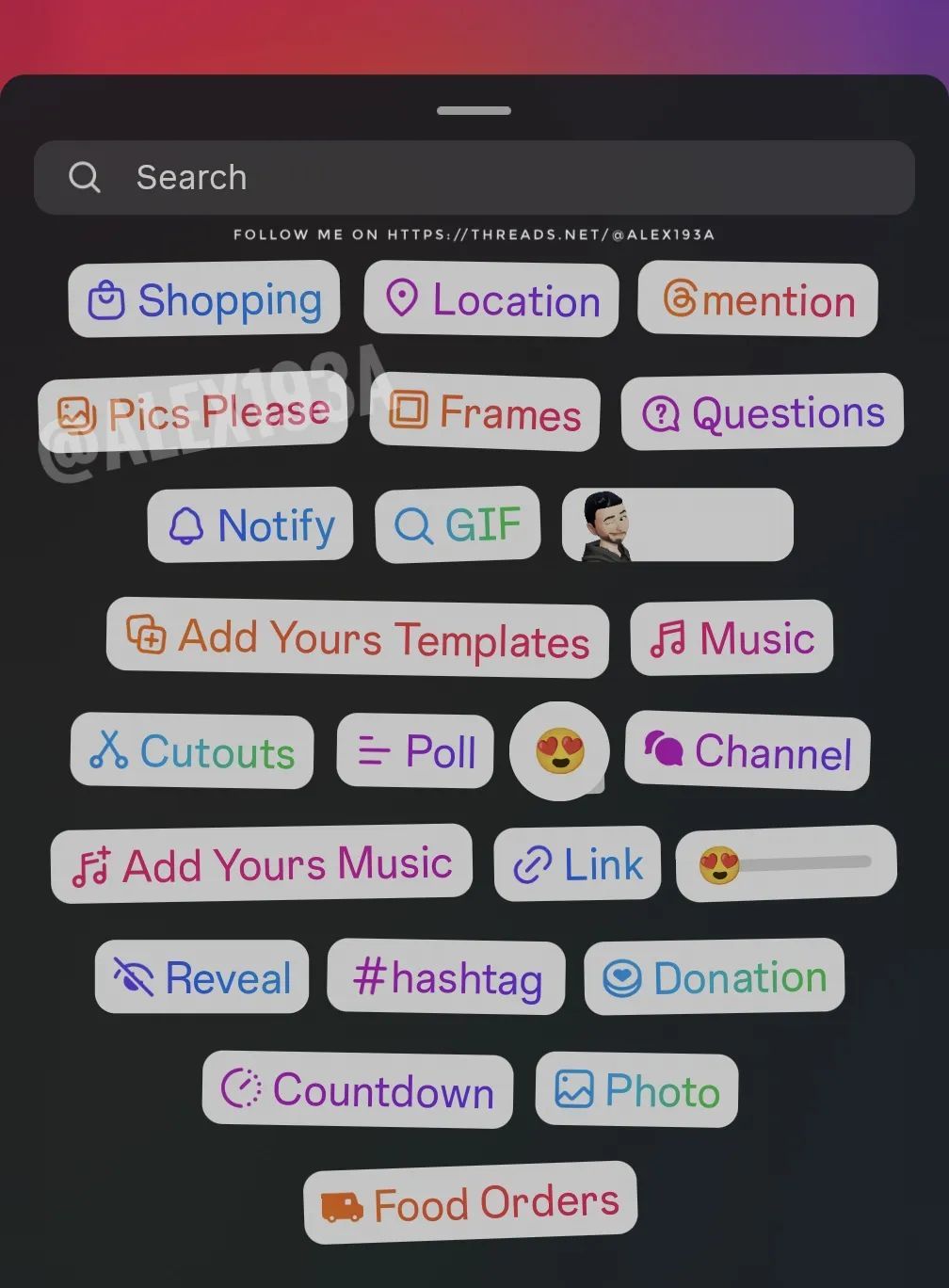Viewport: 949px width, 1288px height.
Task: Choose the Threads mention sticker
Action: tap(758, 300)
